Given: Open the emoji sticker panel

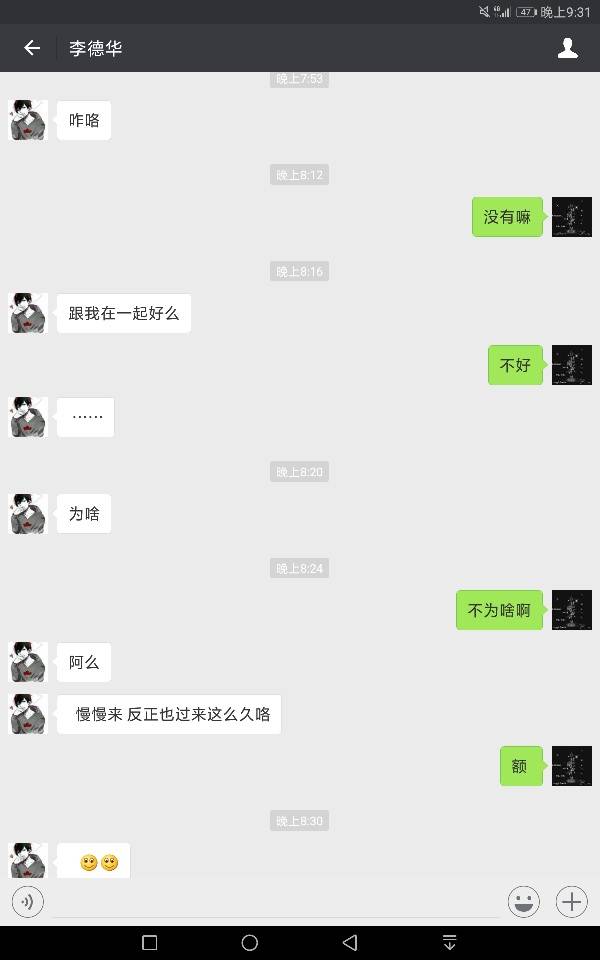Looking at the screenshot, I should tap(523, 901).
